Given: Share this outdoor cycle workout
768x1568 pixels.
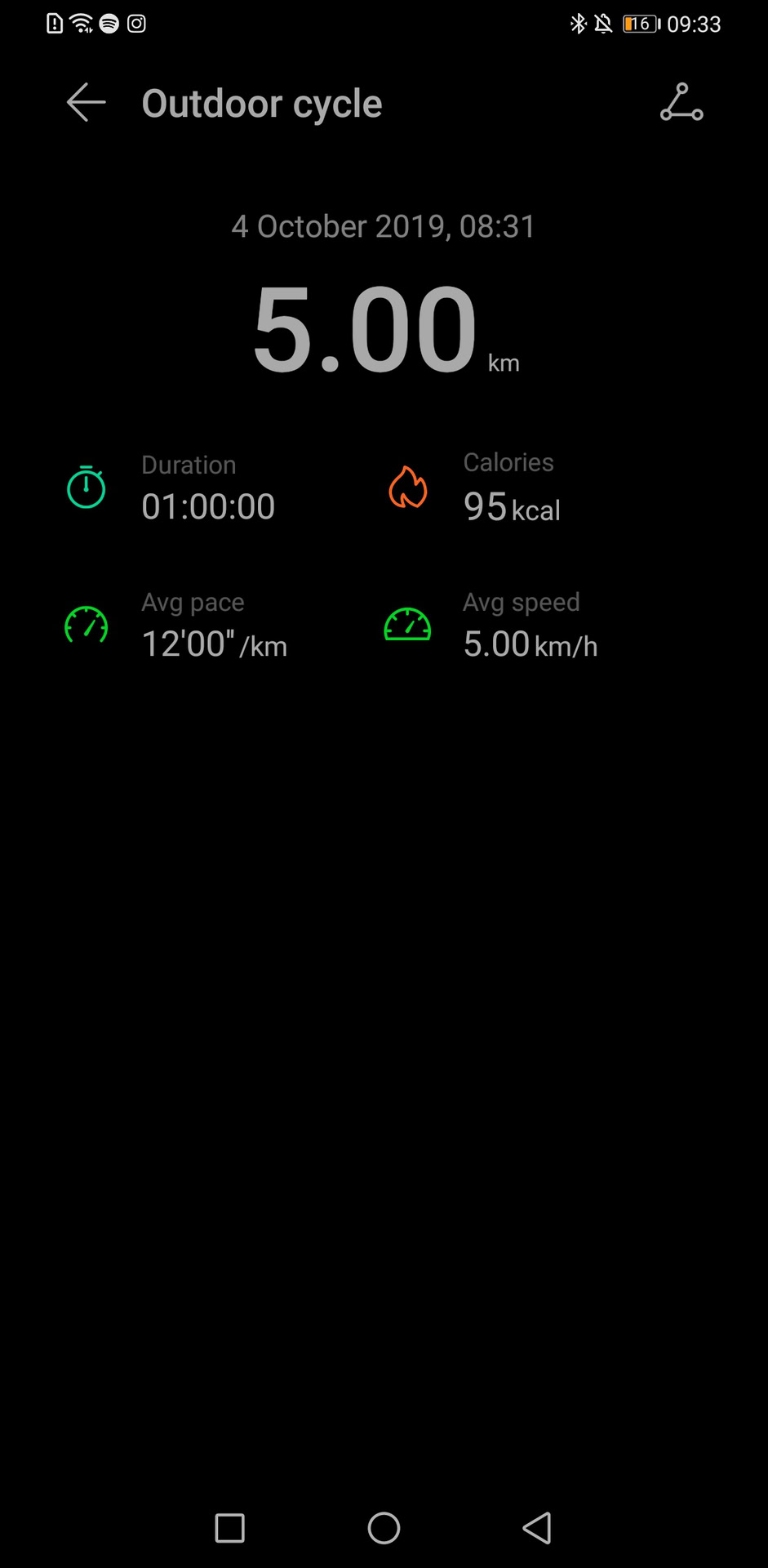Looking at the screenshot, I should tap(681, 103).
